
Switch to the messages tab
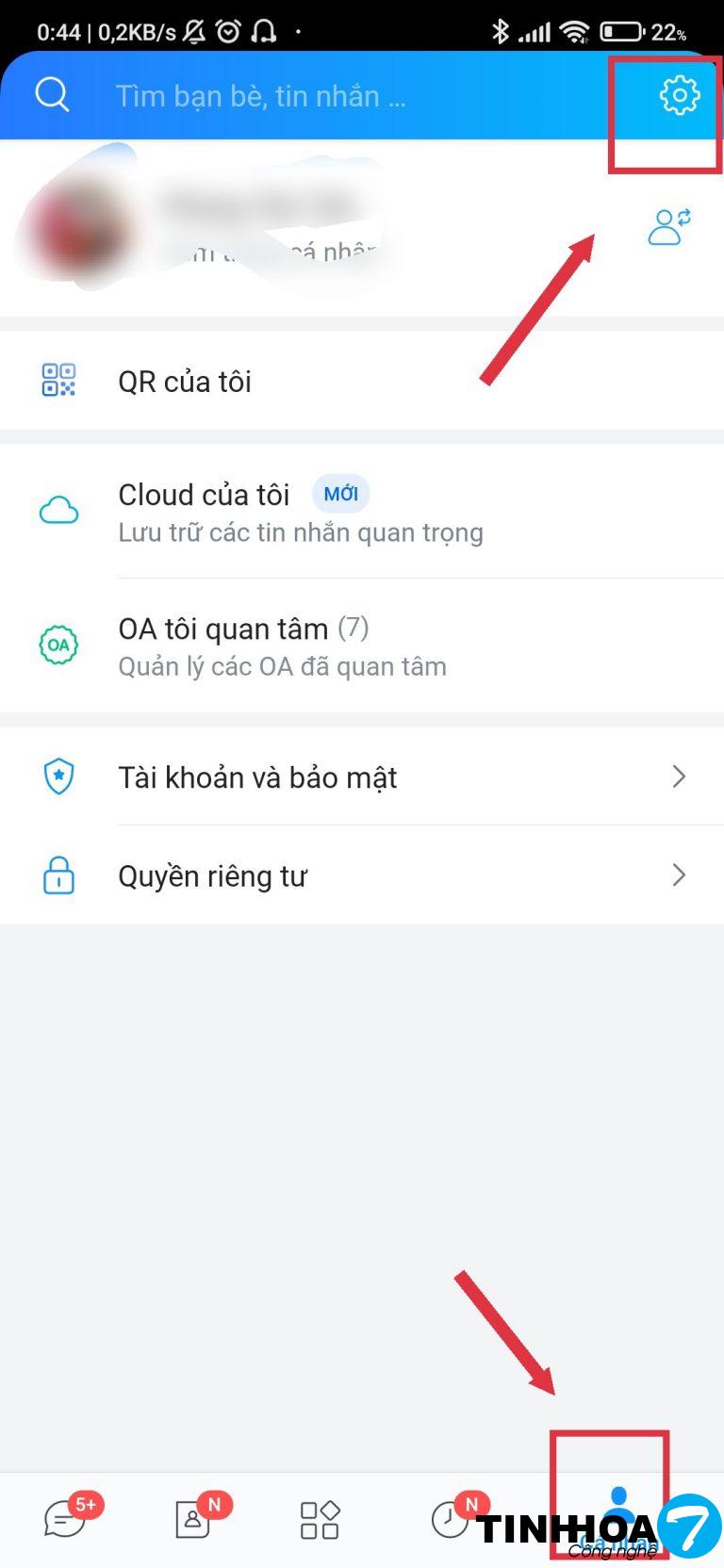coord(66,1519)
